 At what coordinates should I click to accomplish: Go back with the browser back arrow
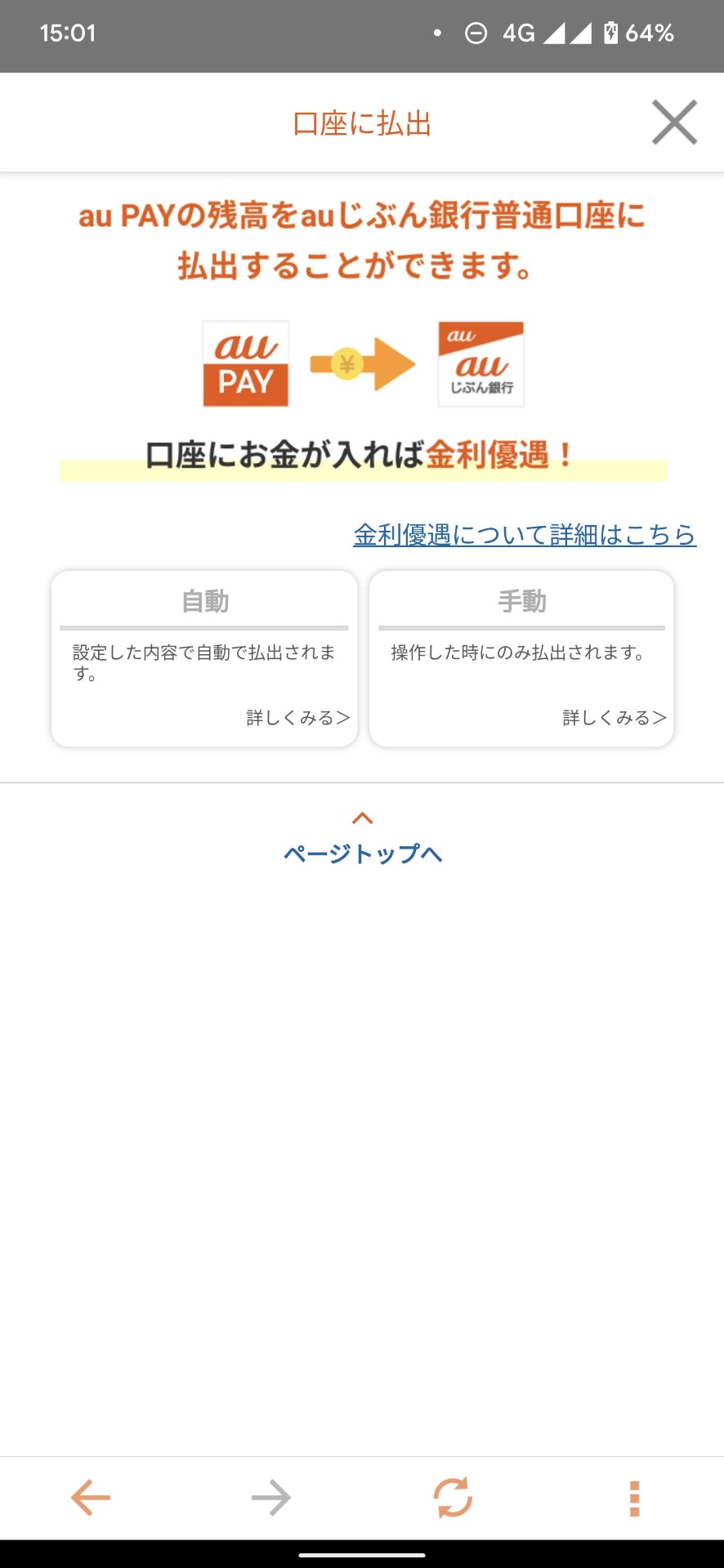click(91, 1498)
